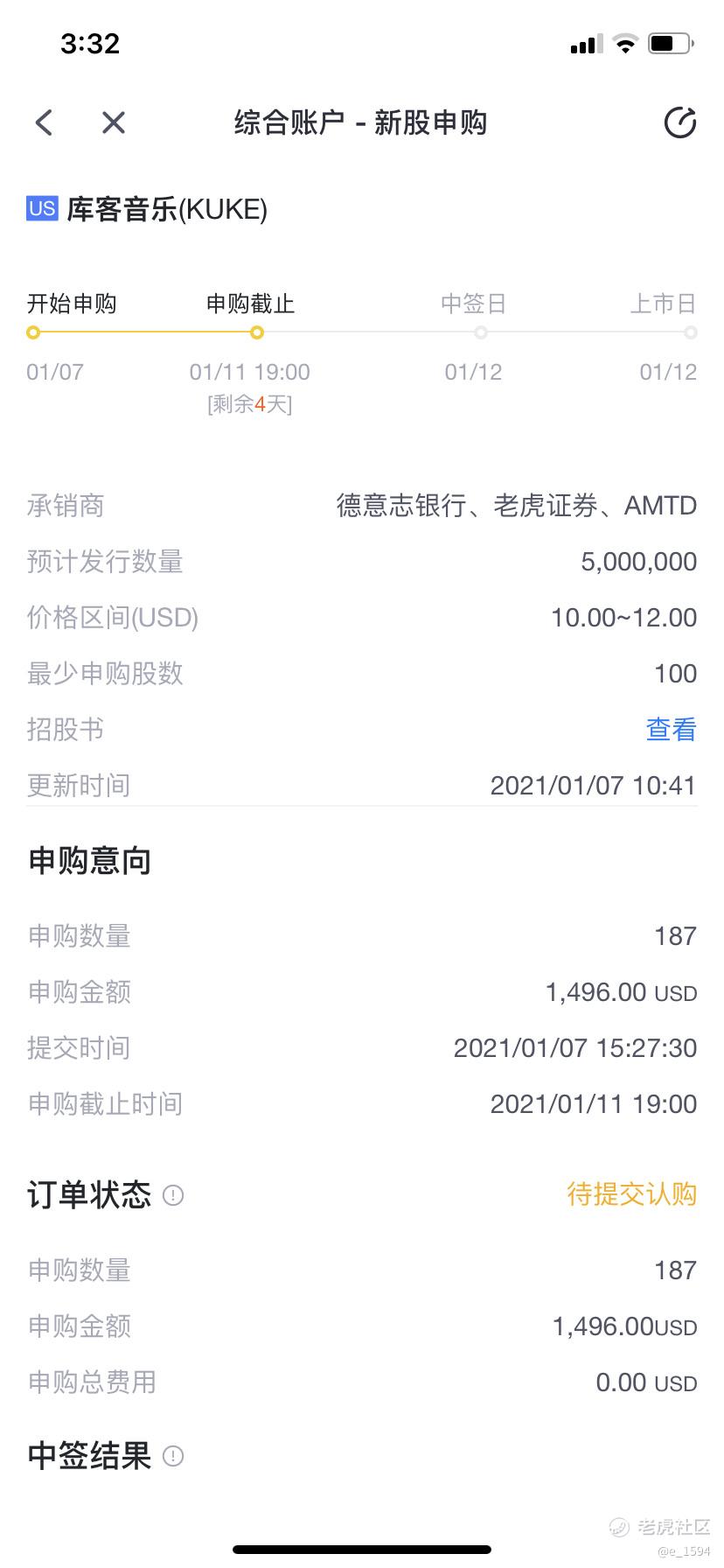
Task: Show info about 中签结果
Action: pos(173,1456)
